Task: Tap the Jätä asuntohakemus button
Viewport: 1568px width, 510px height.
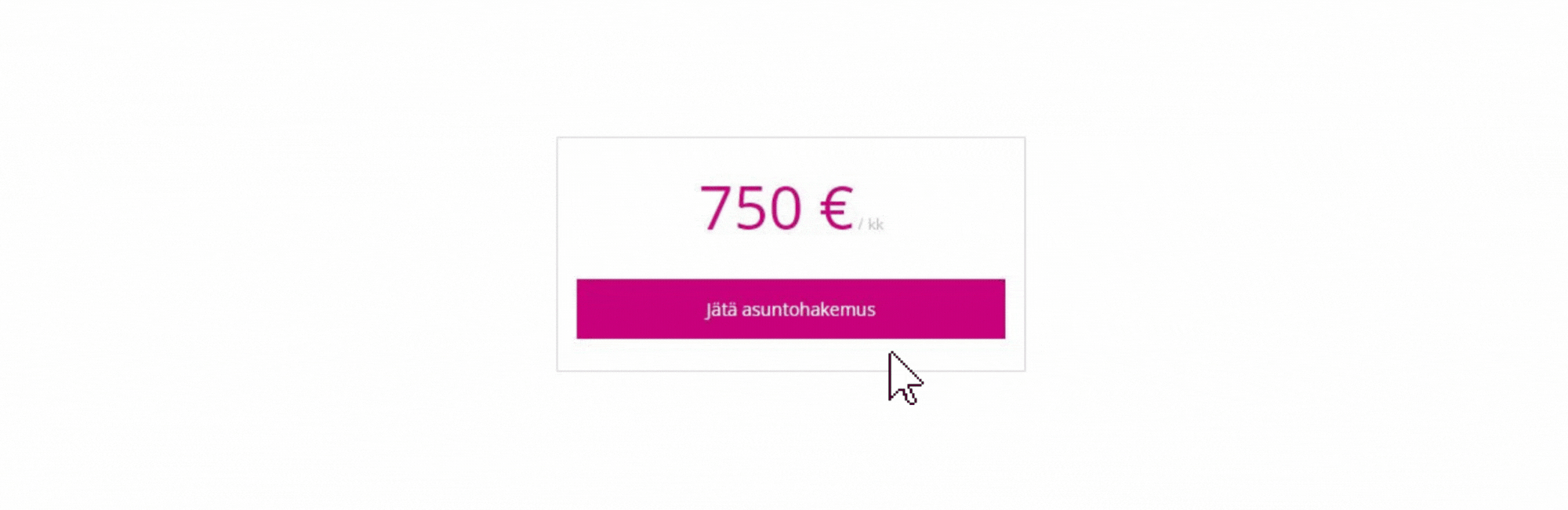Action: [x=790, y=309]
